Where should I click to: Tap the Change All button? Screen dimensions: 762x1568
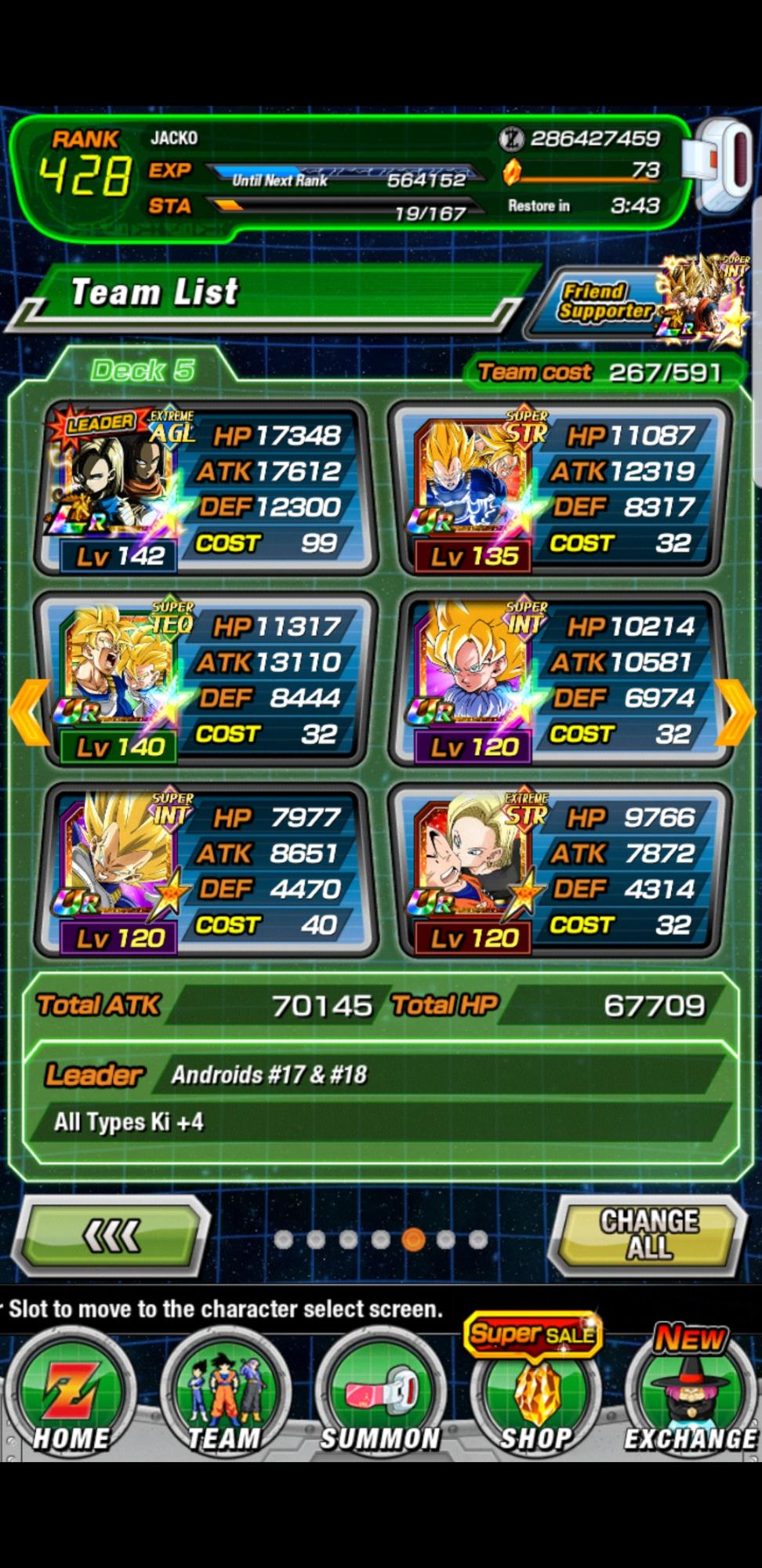649,1235
